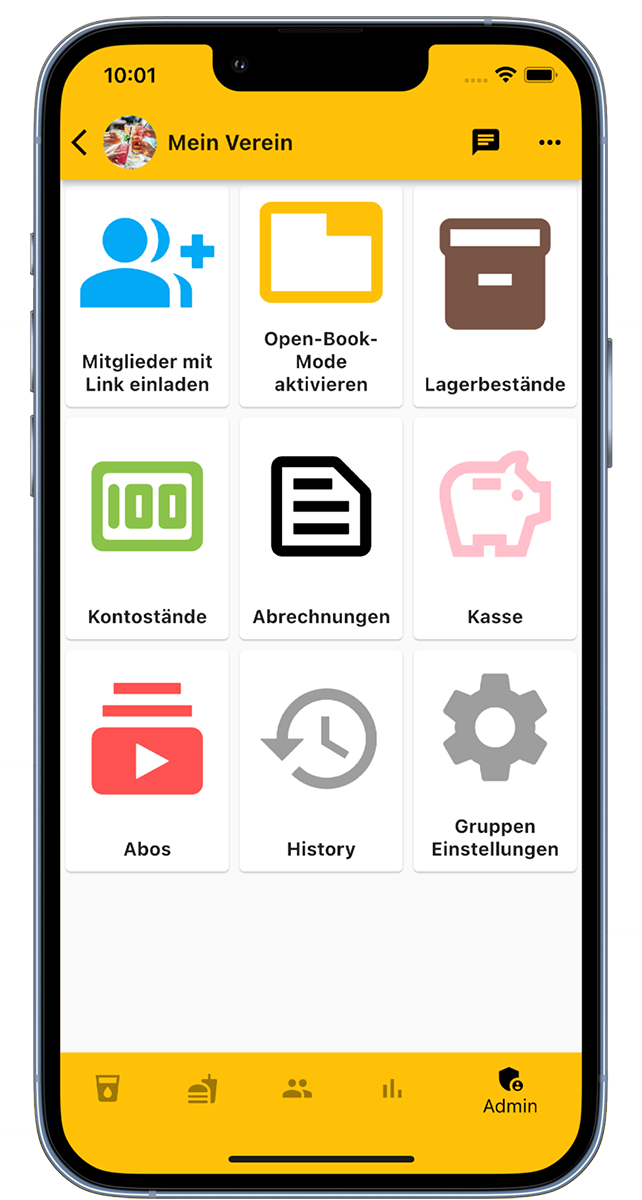Tap the Mein Verein group picture
642x1200 pixels.
click(x=130, y=143)
